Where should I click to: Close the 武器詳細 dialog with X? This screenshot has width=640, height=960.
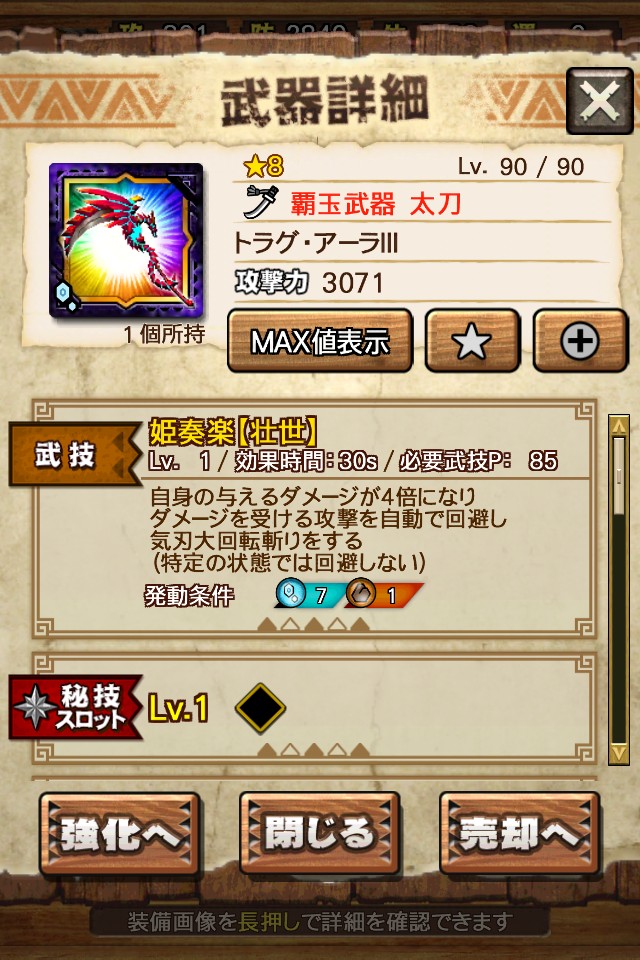[x=599, y=101]
